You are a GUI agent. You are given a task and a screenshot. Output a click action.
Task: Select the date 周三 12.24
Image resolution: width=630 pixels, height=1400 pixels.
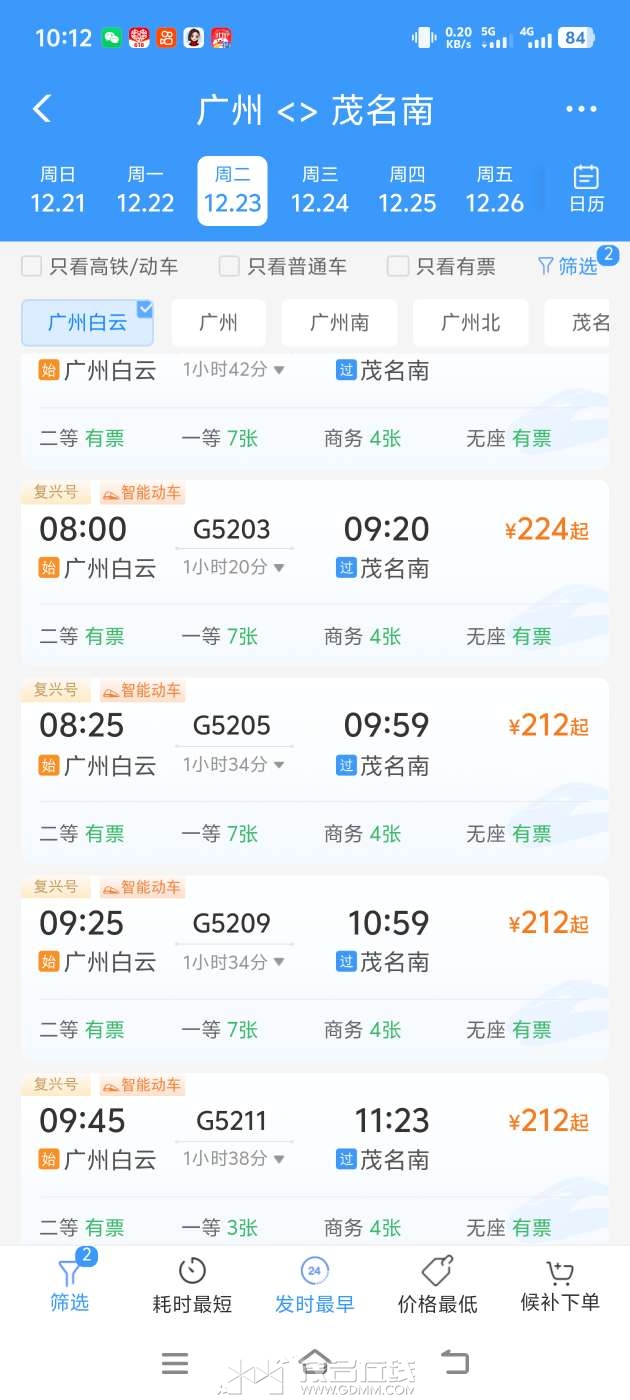pyautogui.click(x=320, y=190)
